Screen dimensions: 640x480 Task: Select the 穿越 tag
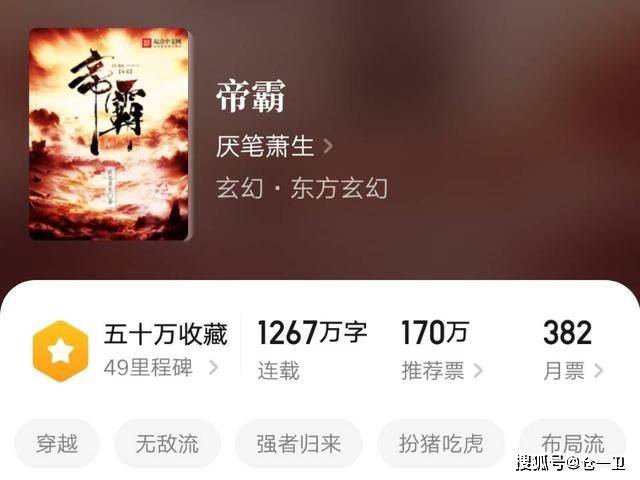[x=59, y=444]
